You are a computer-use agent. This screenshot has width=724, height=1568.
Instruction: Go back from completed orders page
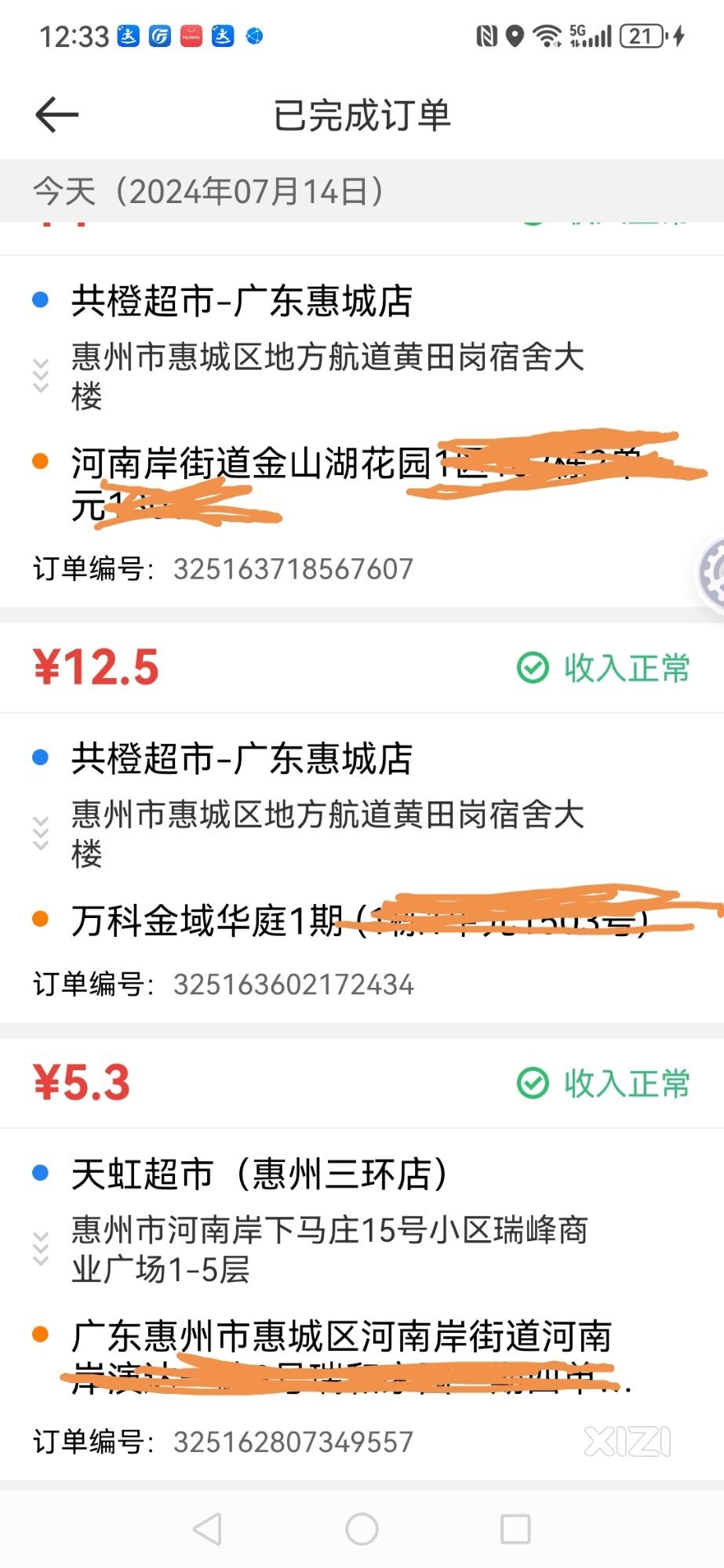[57, 115]
